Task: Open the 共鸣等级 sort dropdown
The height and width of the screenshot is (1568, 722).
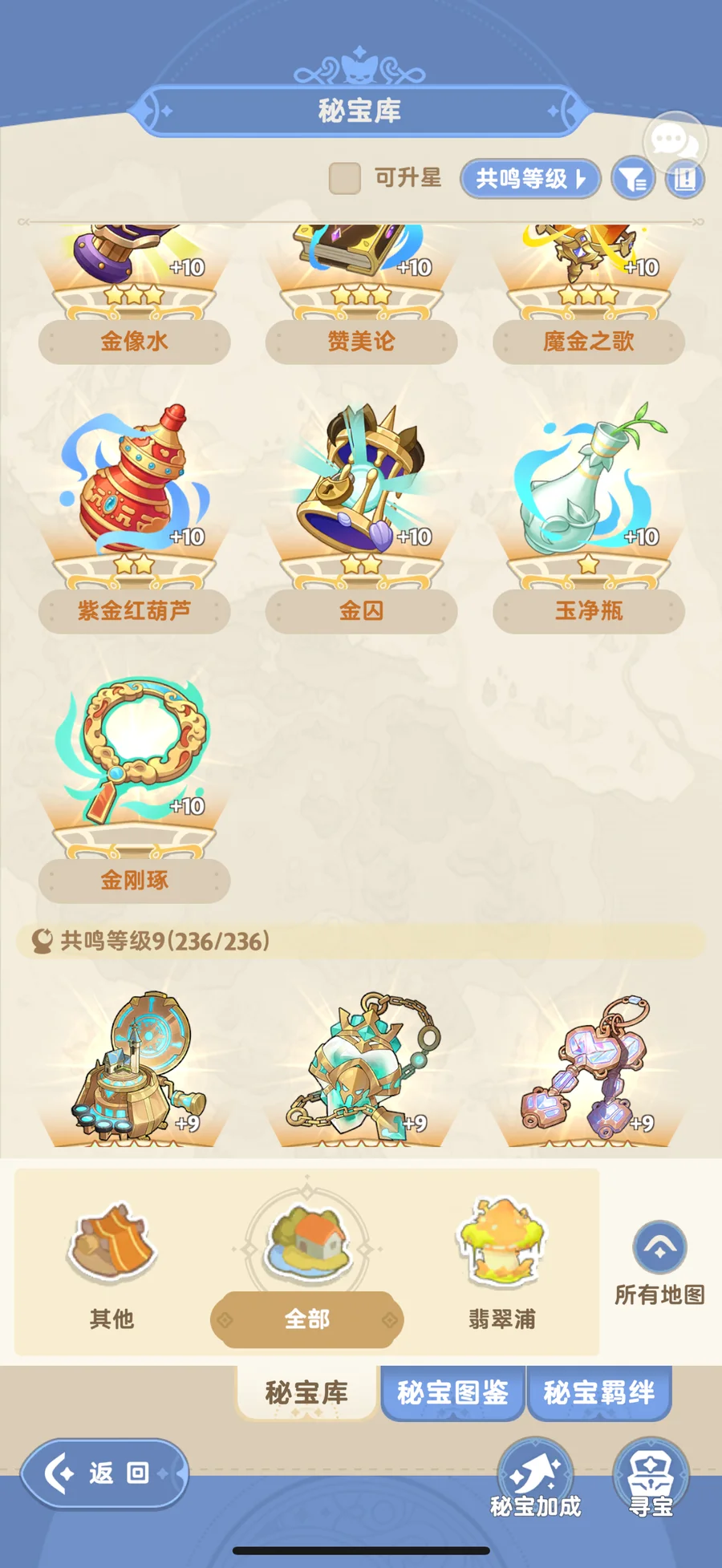Action: pos(530,178)
